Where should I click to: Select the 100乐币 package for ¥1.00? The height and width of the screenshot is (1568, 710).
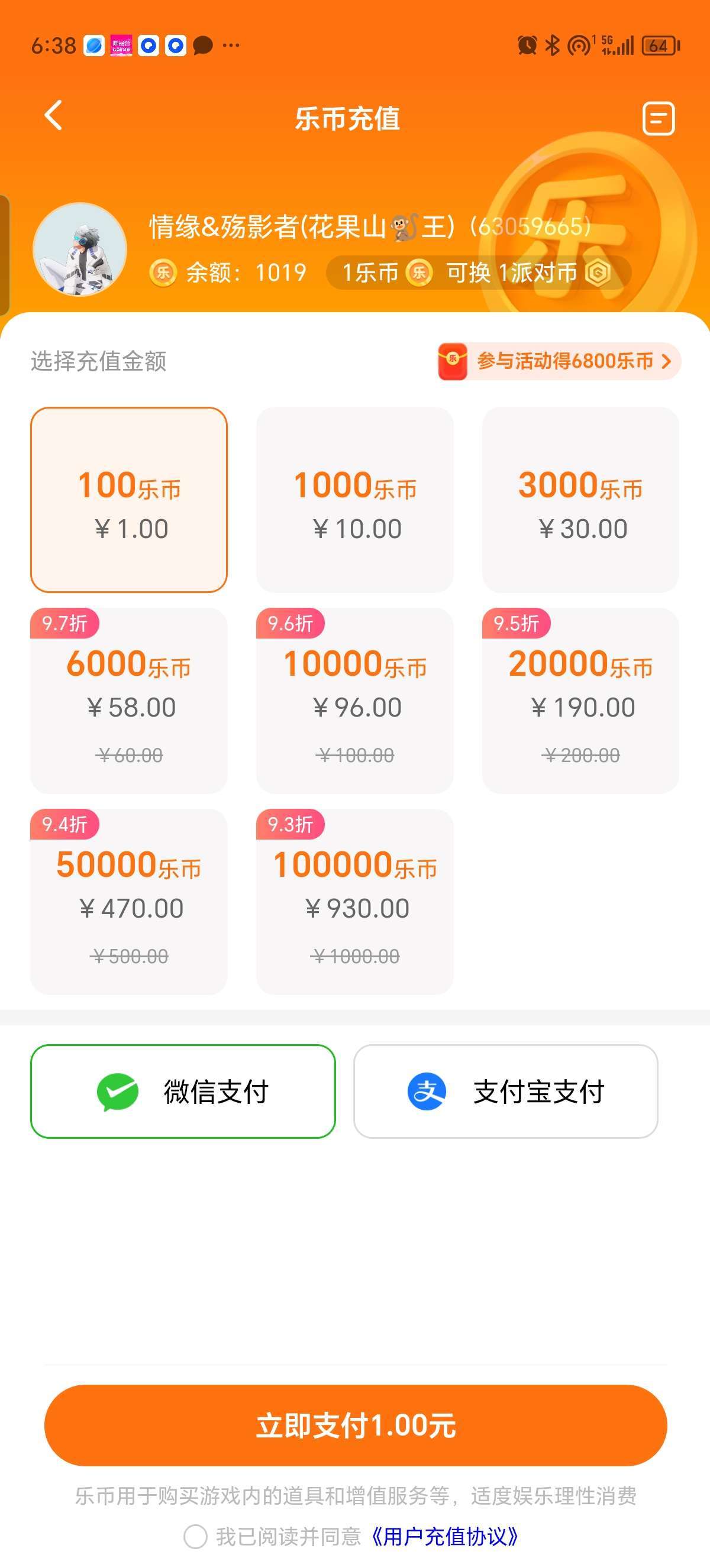pos(129,500)
